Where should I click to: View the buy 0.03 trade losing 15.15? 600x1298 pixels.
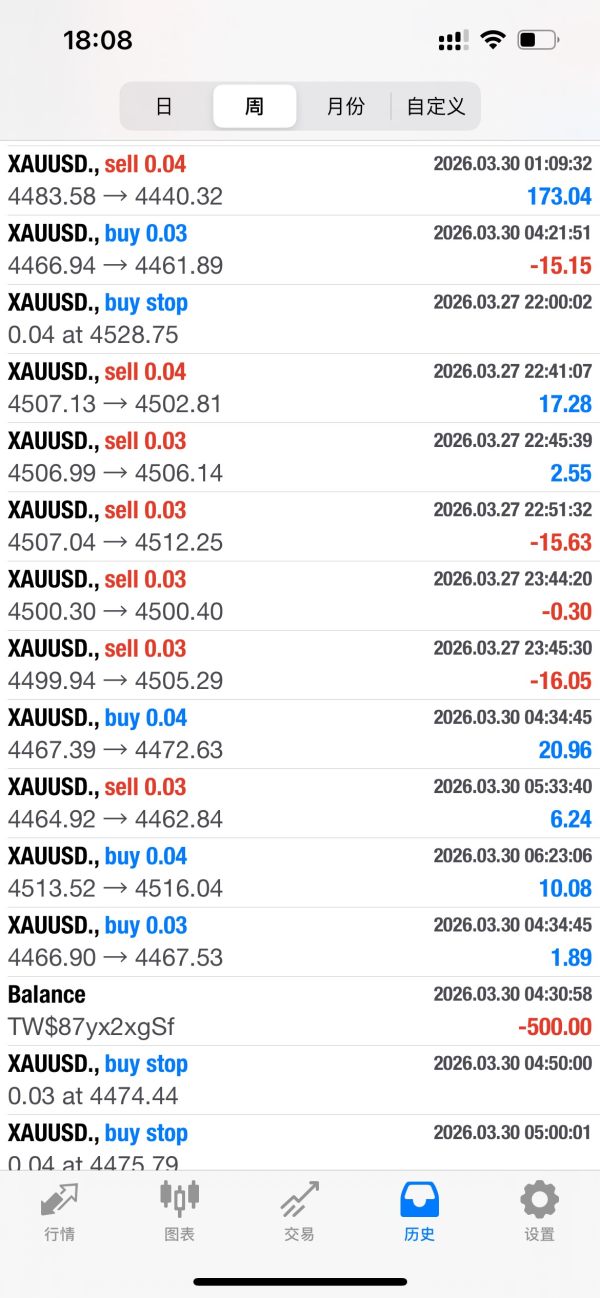tap(300, 250)
